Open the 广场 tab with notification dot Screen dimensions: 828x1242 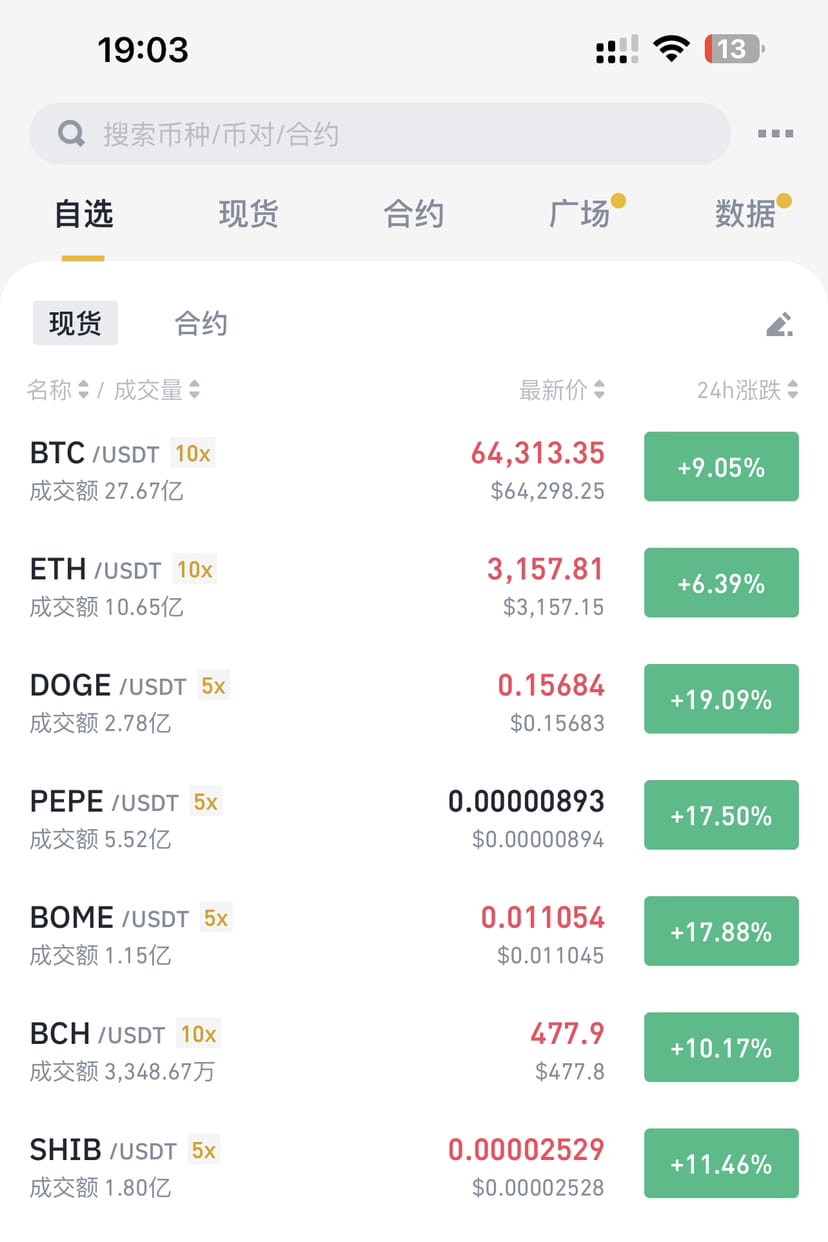580,214
